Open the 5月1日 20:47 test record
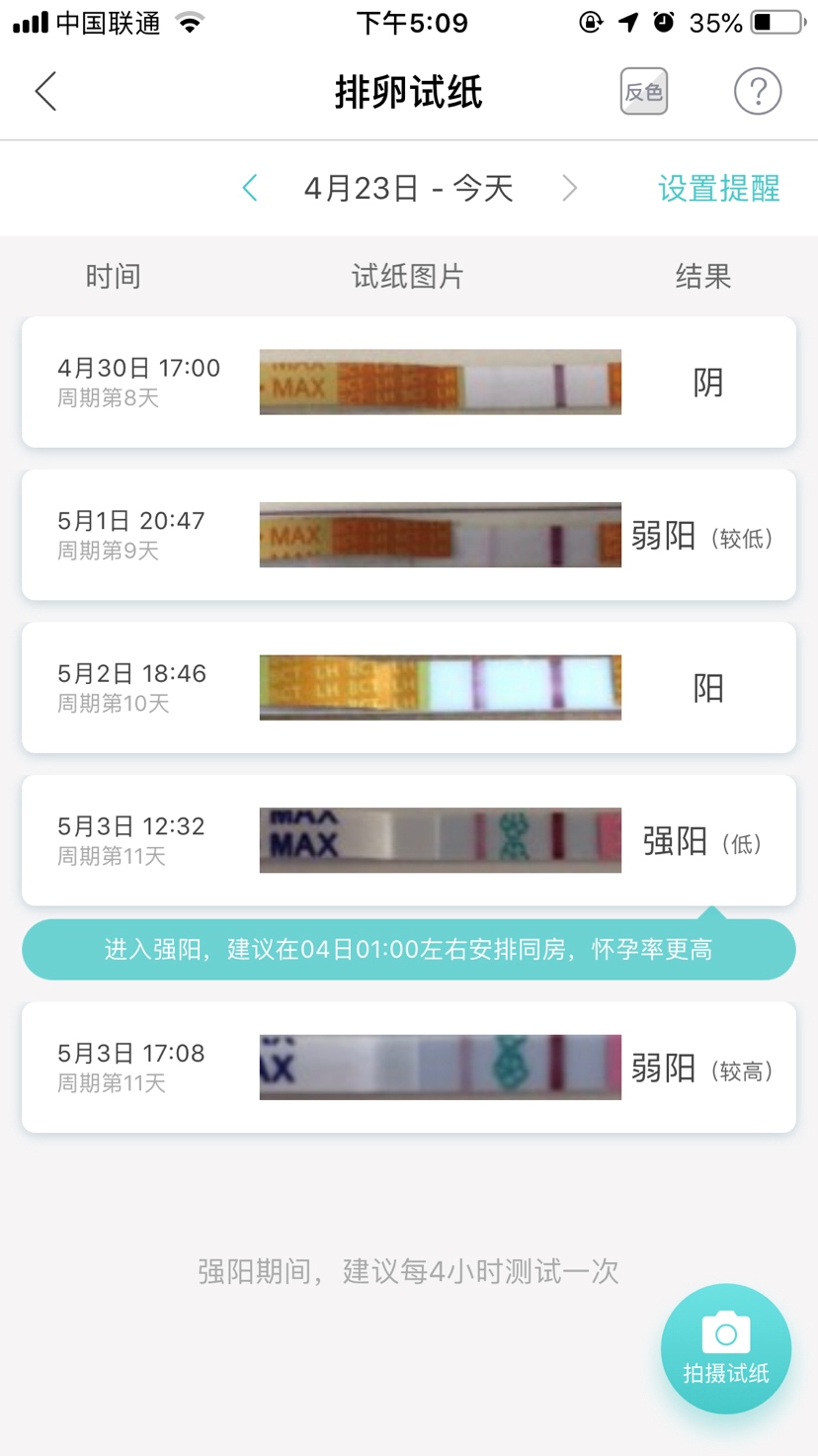Image resolution: width=818 pixels, height=1456 pixels. 408,535
